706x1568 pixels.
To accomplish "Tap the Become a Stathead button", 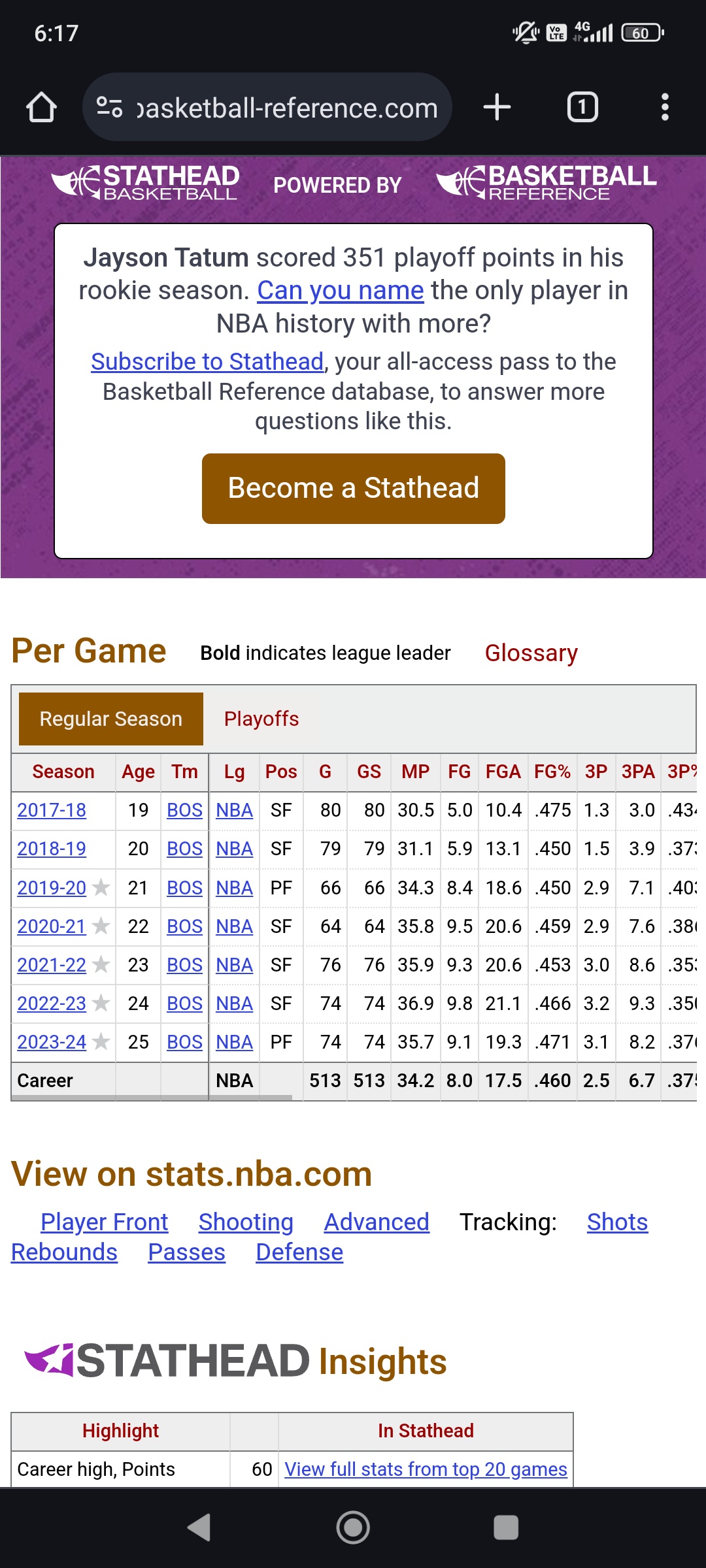I will click(354, 489).
